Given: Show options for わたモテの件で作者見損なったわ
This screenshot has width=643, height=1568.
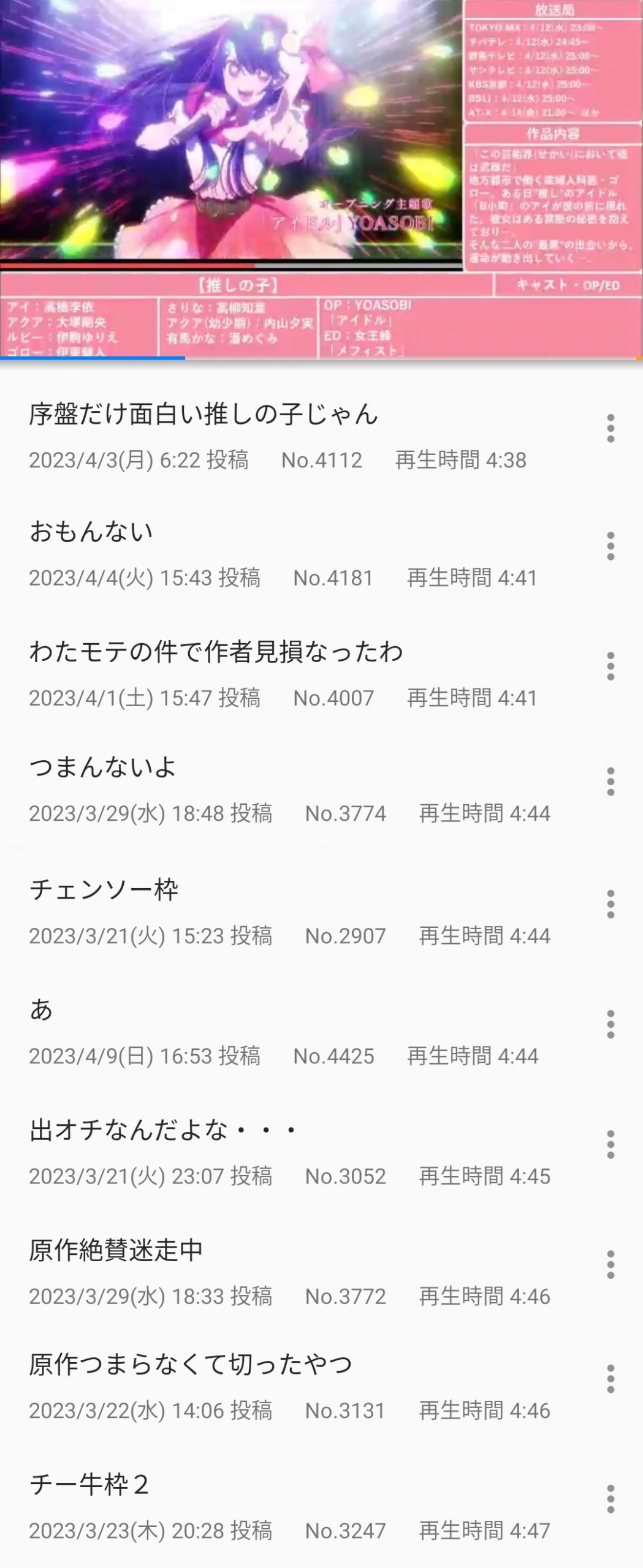Looking at the screenshot, I should click(x=611, y=666).
